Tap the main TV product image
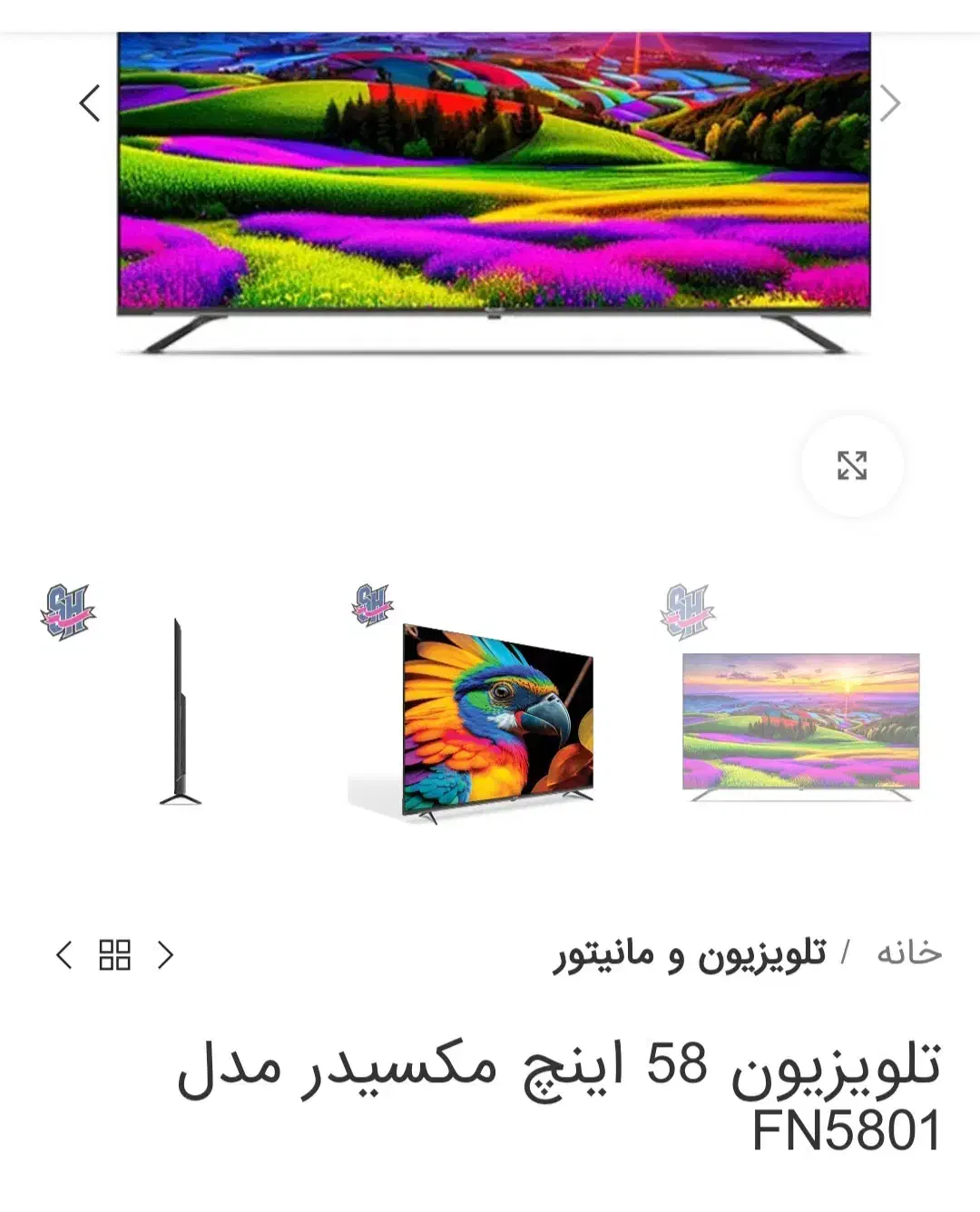Viewport: 980px width, 1212px height. [x=494, y=181]
